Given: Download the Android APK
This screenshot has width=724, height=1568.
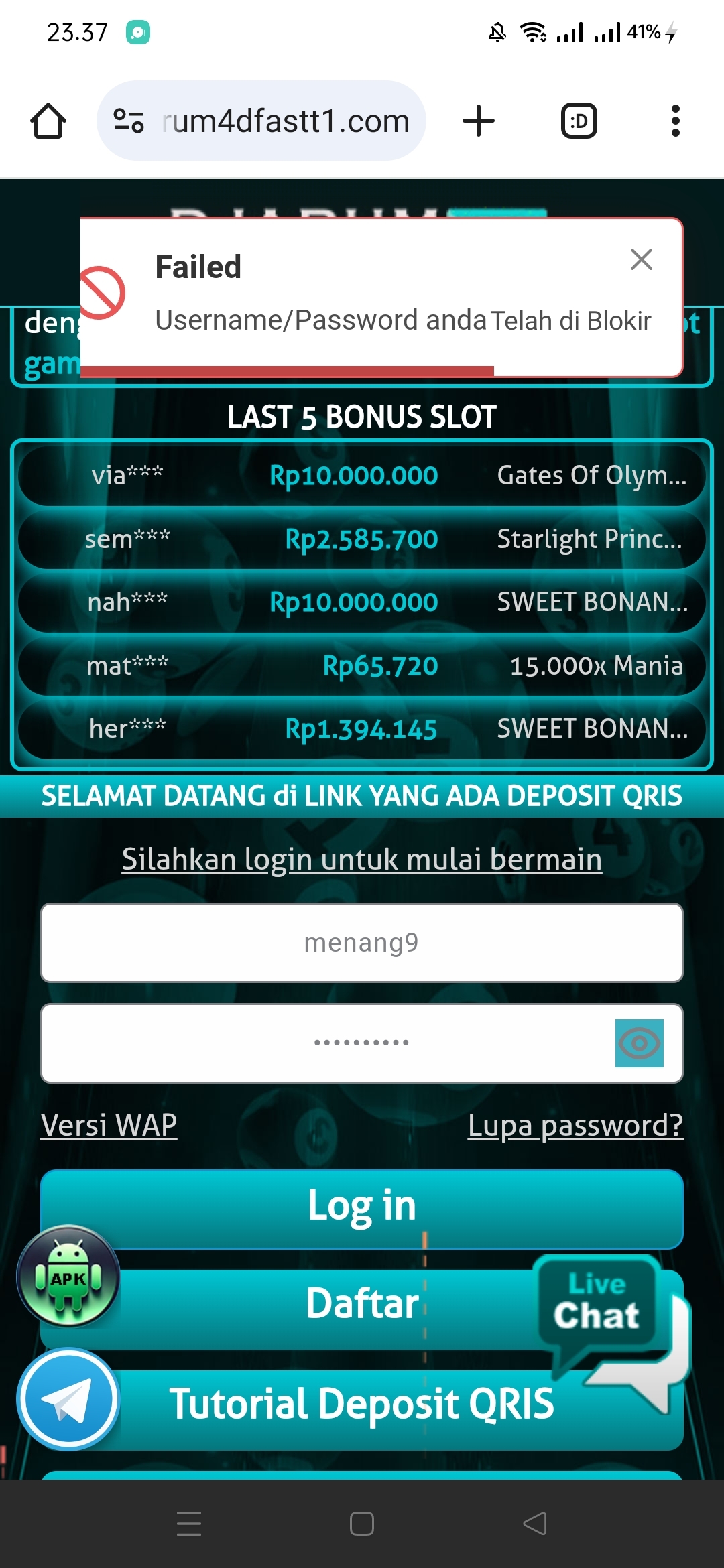Looking at the screenshot, I should (x=68, y=1277).
